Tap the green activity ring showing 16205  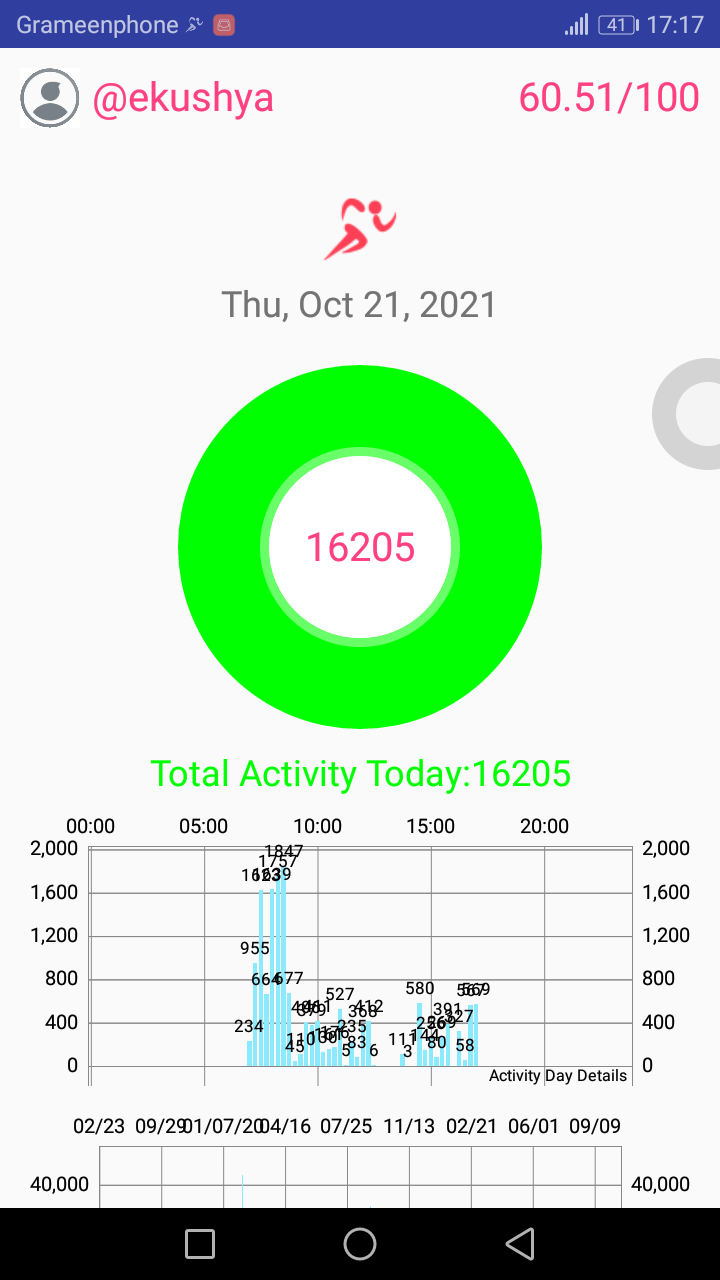(x=360, y=547)
